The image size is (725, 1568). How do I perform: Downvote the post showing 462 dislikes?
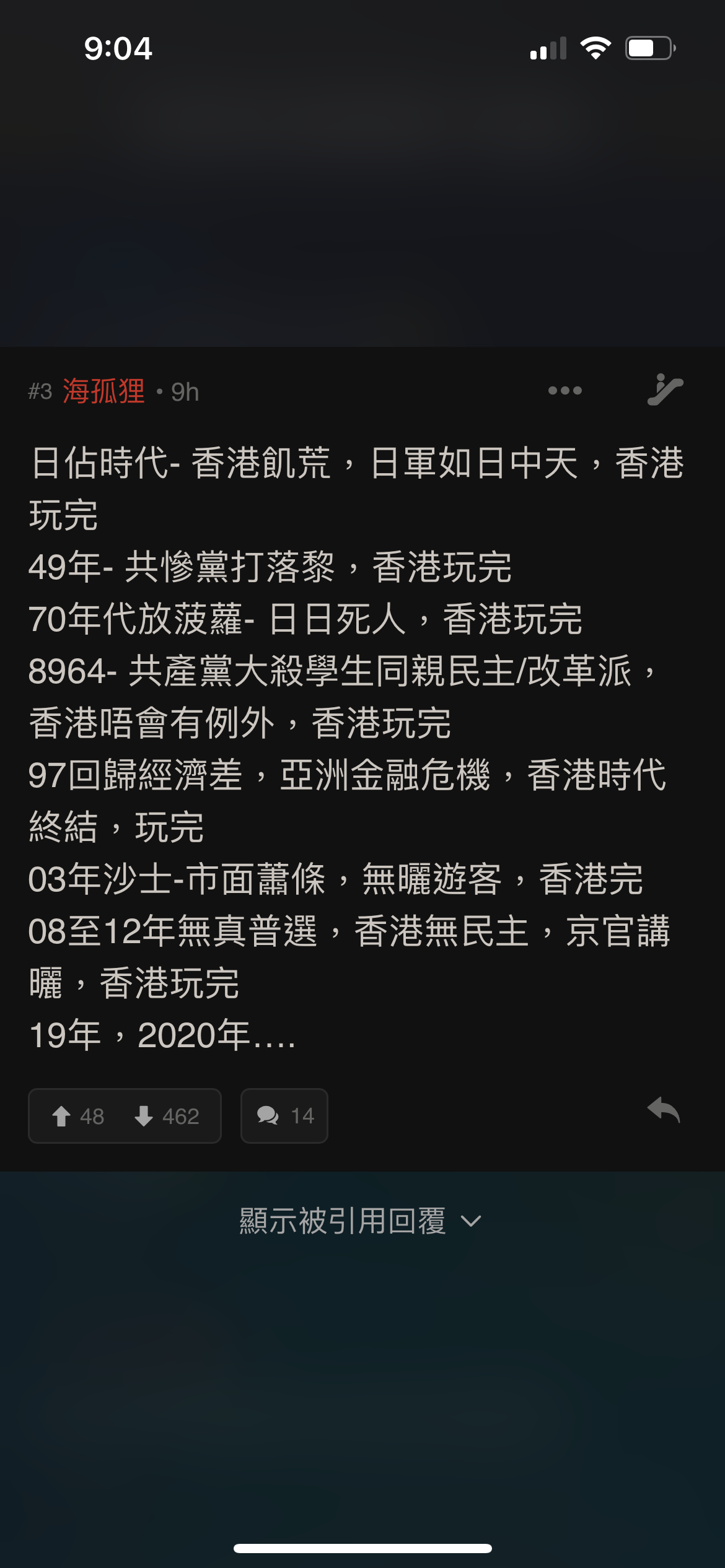click(x=167, y=1116)
